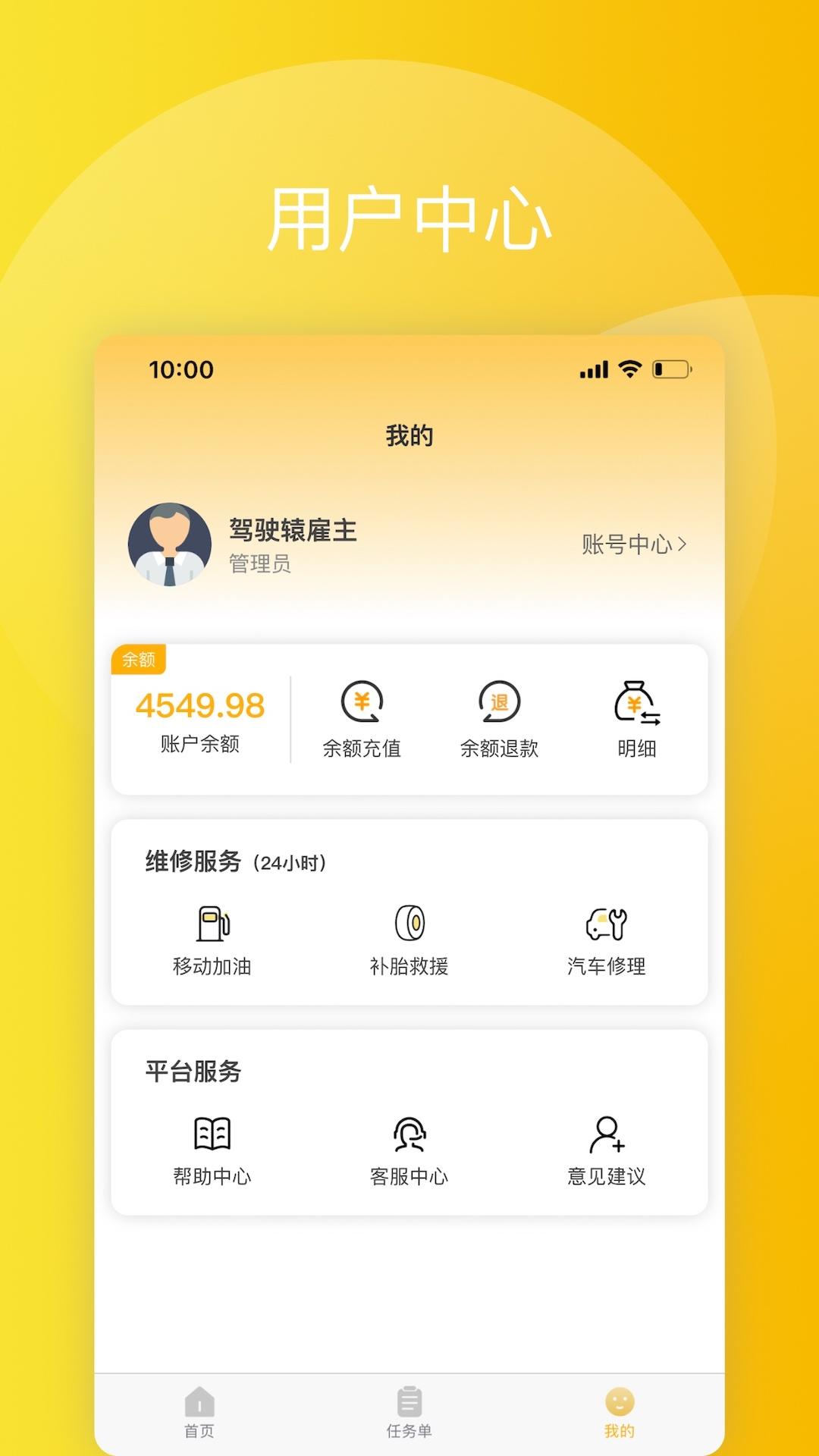Click the username 驾驶辕雇主
This screenshot has width=819, height=1456.
pyautogui.click(x=293, y=531)
